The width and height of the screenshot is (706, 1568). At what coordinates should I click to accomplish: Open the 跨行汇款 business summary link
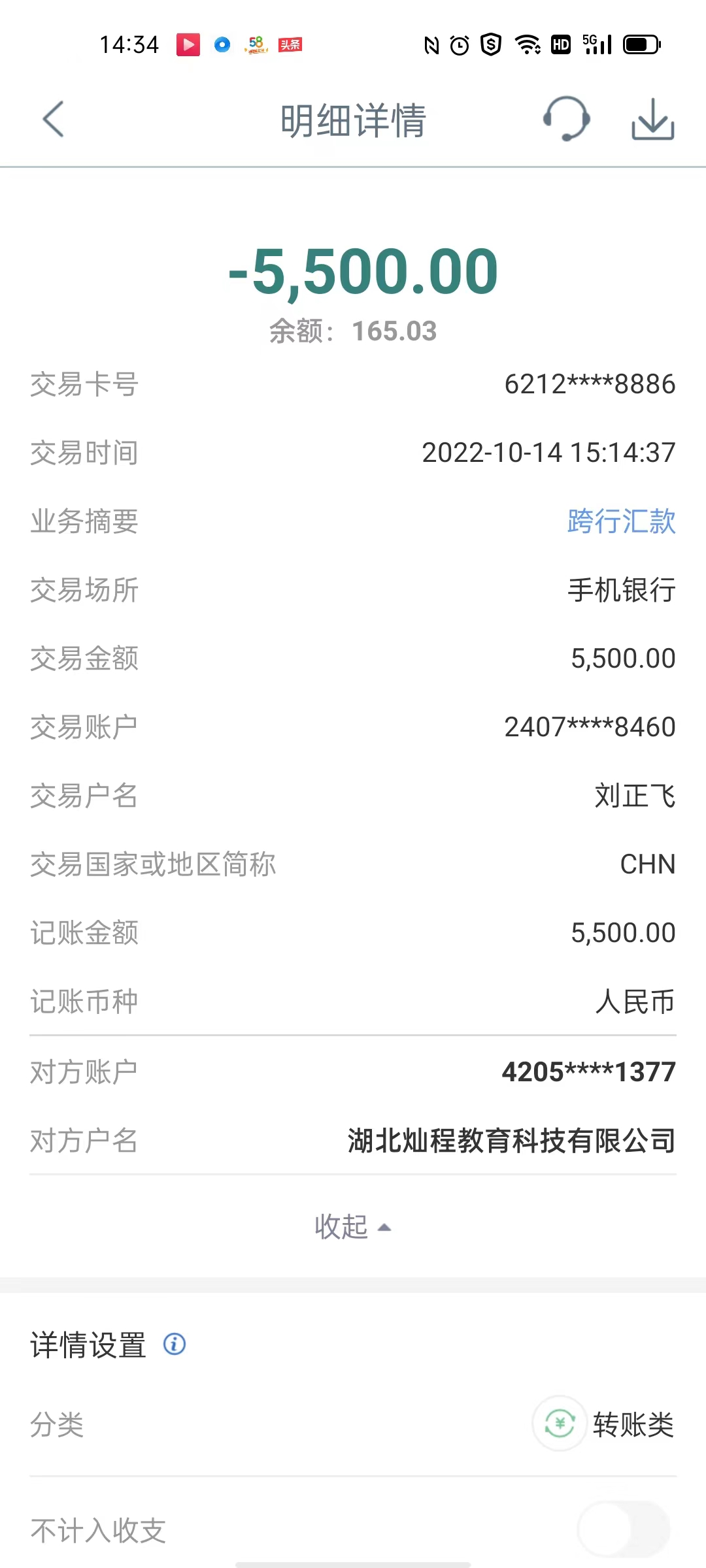(621, 521)
